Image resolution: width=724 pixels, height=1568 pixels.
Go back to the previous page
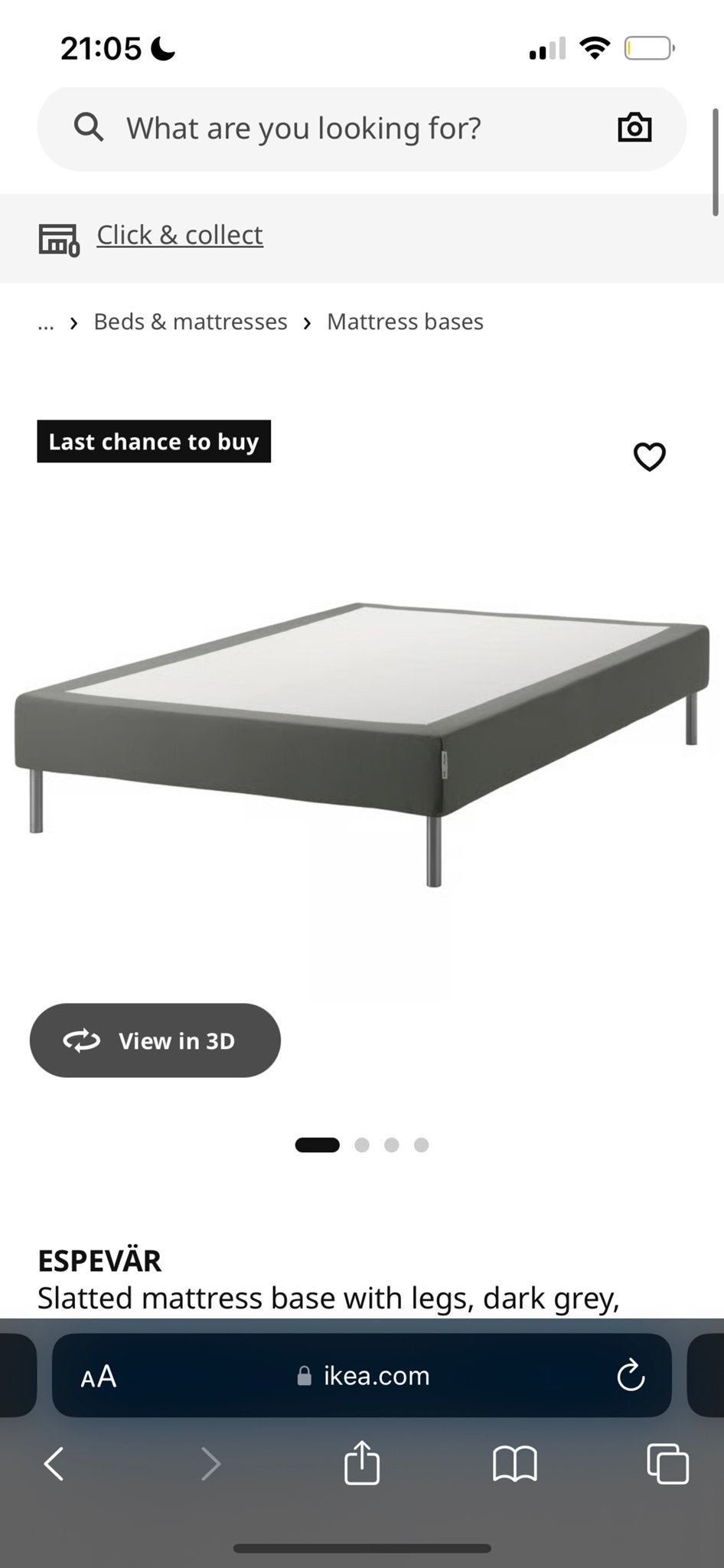pyautogui.click(x=54, y=1463)
